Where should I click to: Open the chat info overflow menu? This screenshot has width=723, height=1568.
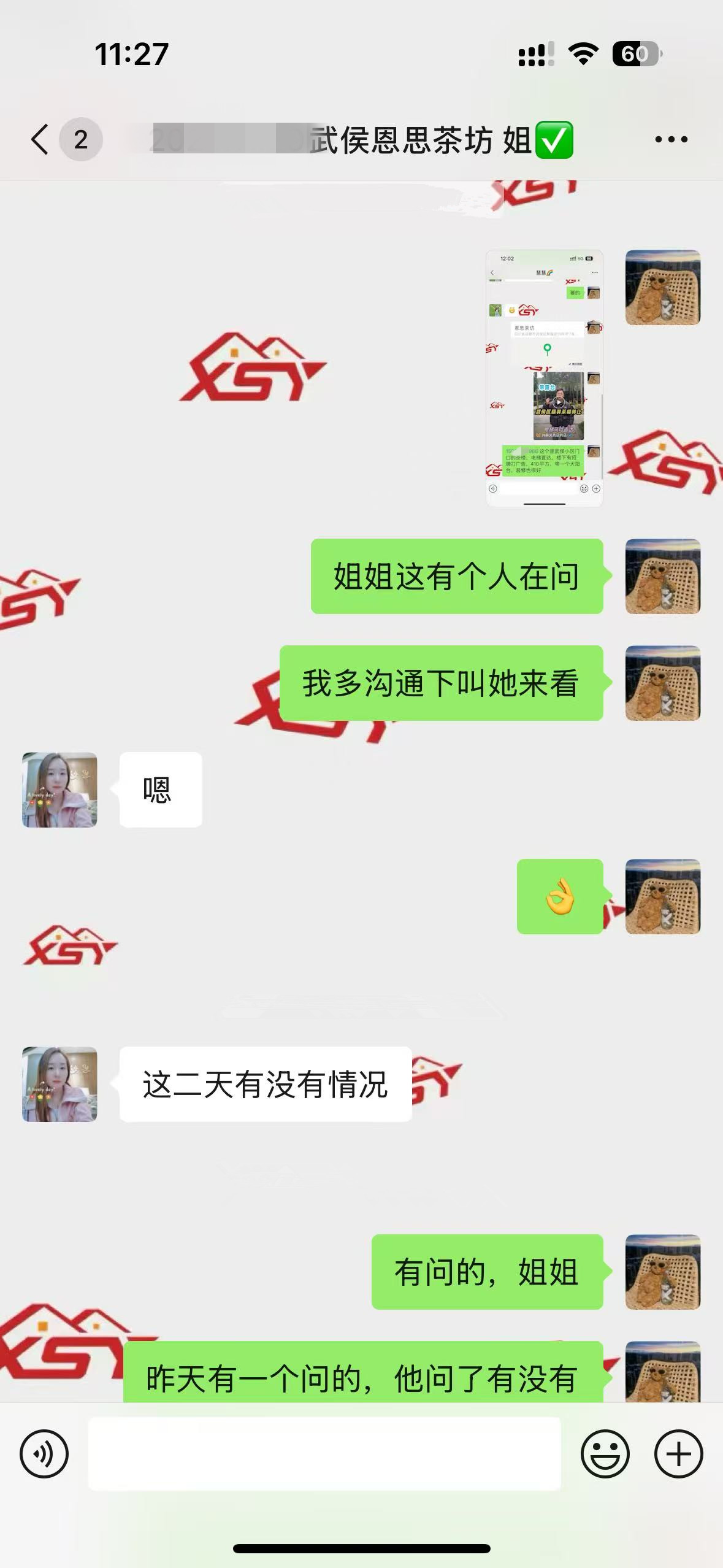[x=671, y=140]
